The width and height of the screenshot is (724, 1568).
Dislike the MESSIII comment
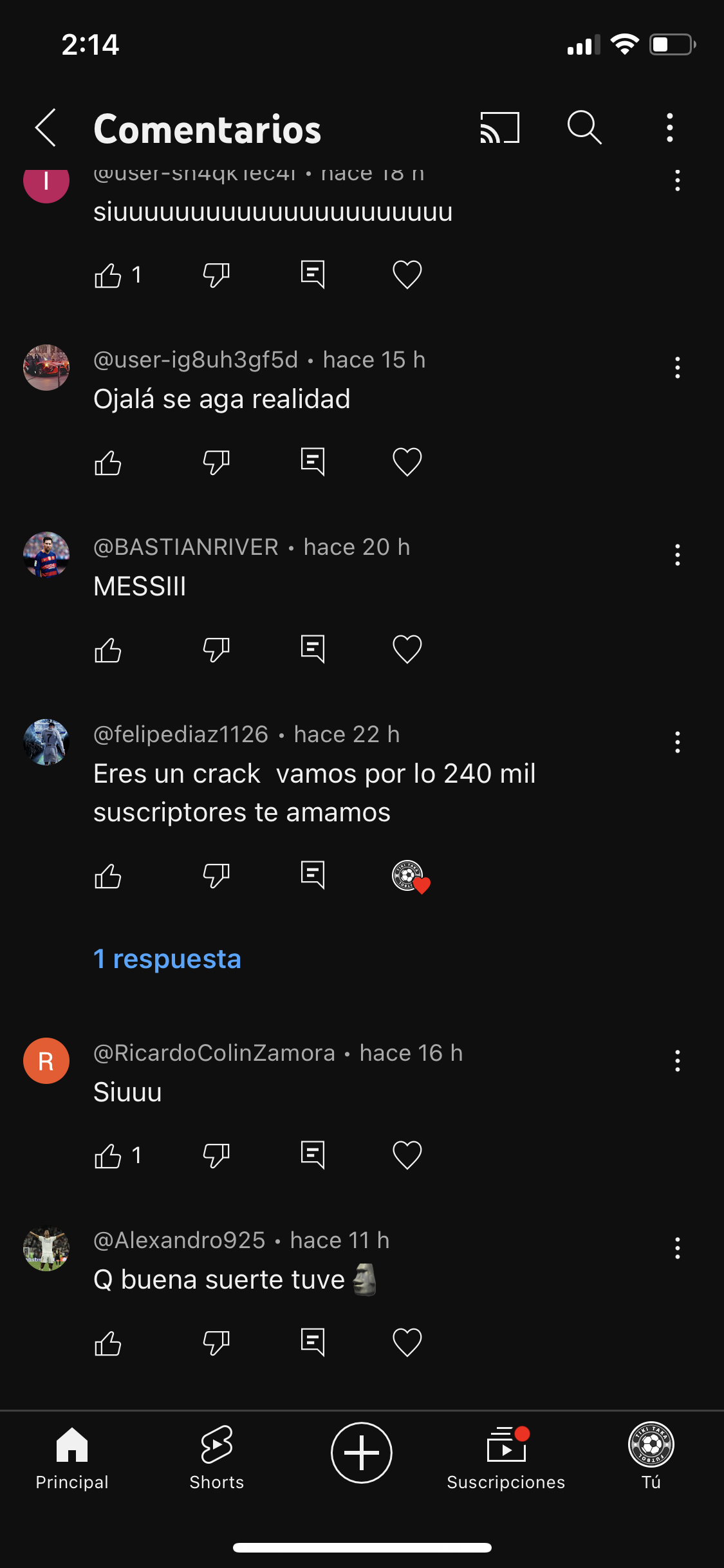coord(216,649)
